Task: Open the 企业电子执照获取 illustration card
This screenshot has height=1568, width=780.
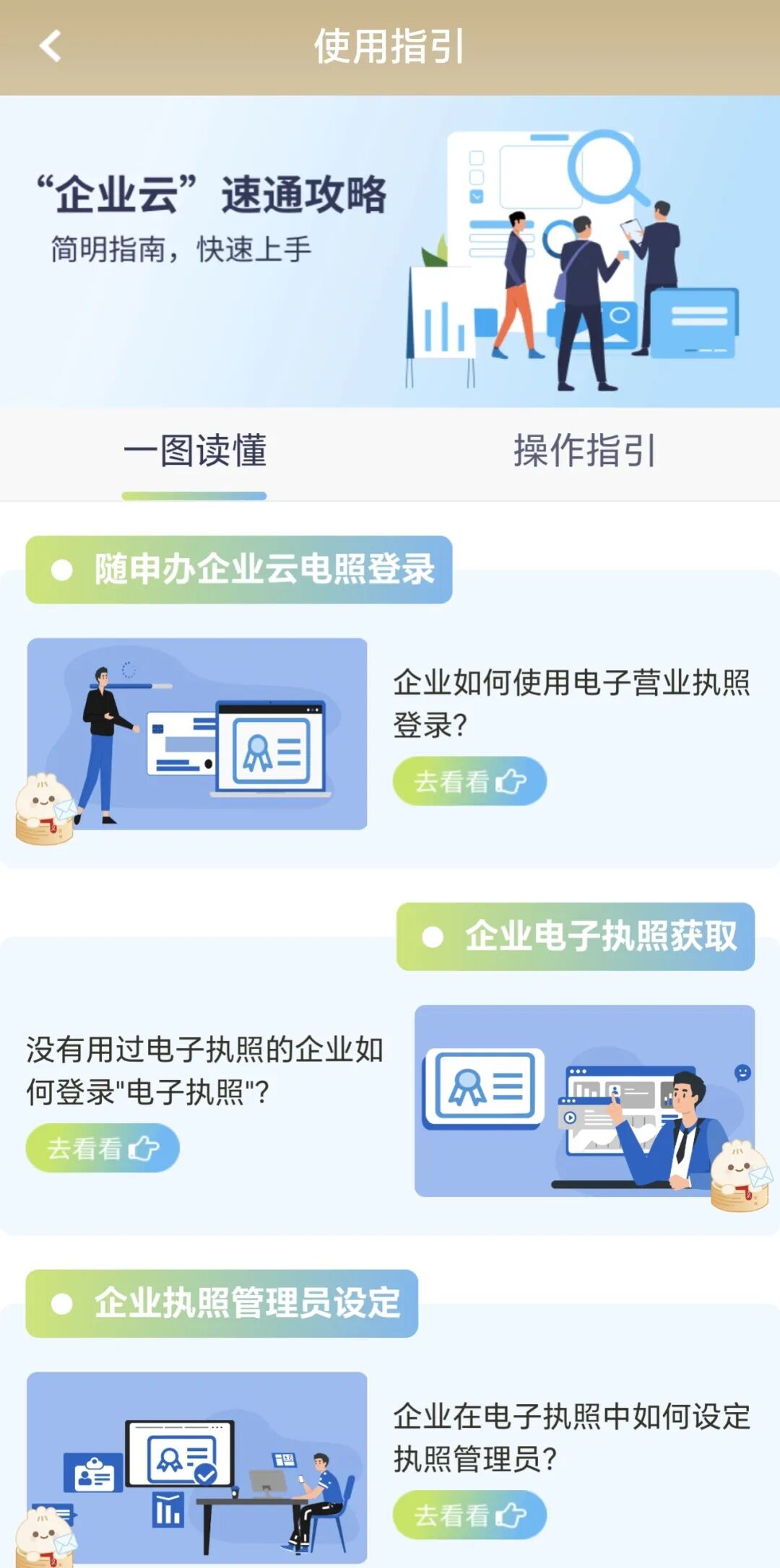Action: (585, 1101)
